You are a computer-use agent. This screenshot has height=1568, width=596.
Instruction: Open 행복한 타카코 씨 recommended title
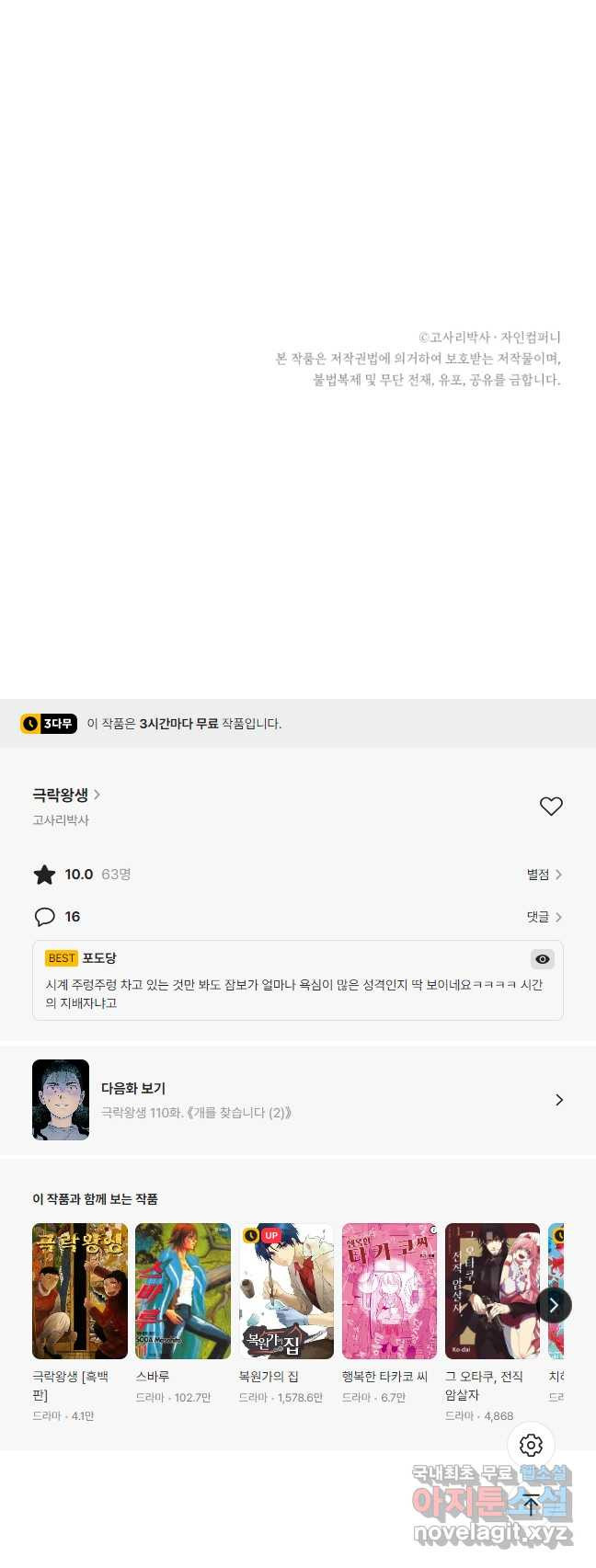coord(389,1291)
